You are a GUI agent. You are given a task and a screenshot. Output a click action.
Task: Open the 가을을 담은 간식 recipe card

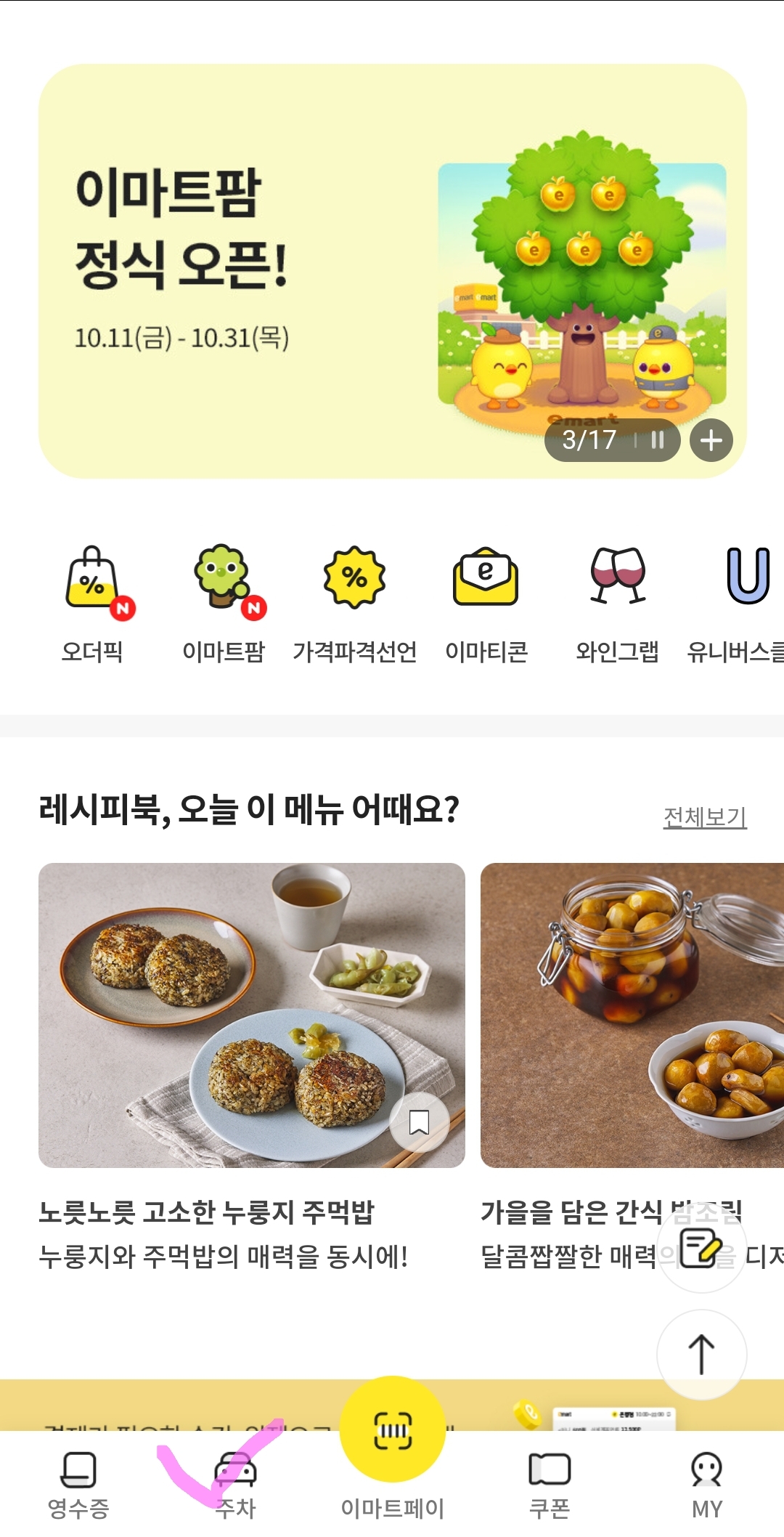[632, 1015]
